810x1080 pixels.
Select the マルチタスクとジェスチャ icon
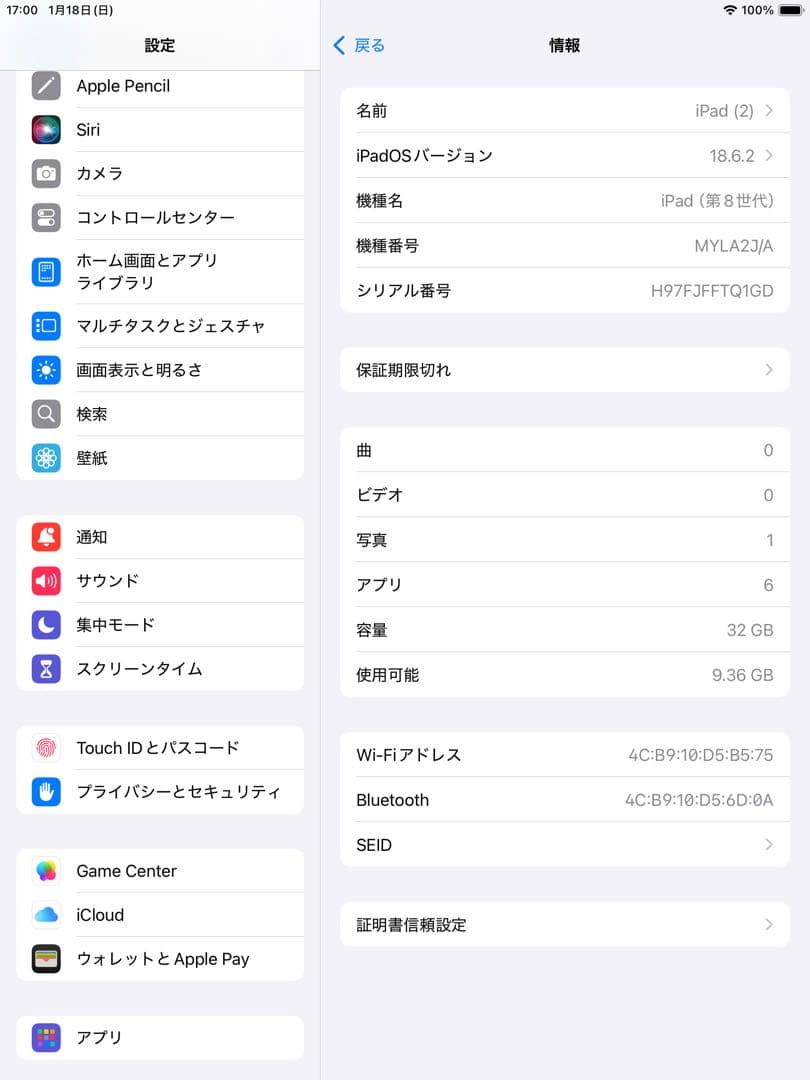pyautogui.click(x=46, y=326)
